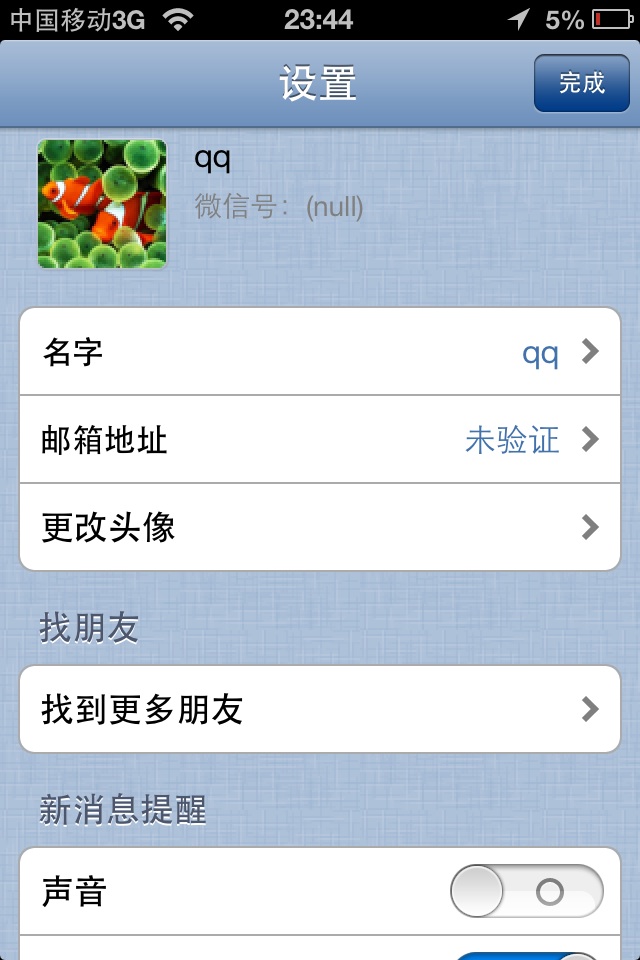640x960 pixels.
Task: Open 找到更多朋友 to find friends
Action: (320, 710)
